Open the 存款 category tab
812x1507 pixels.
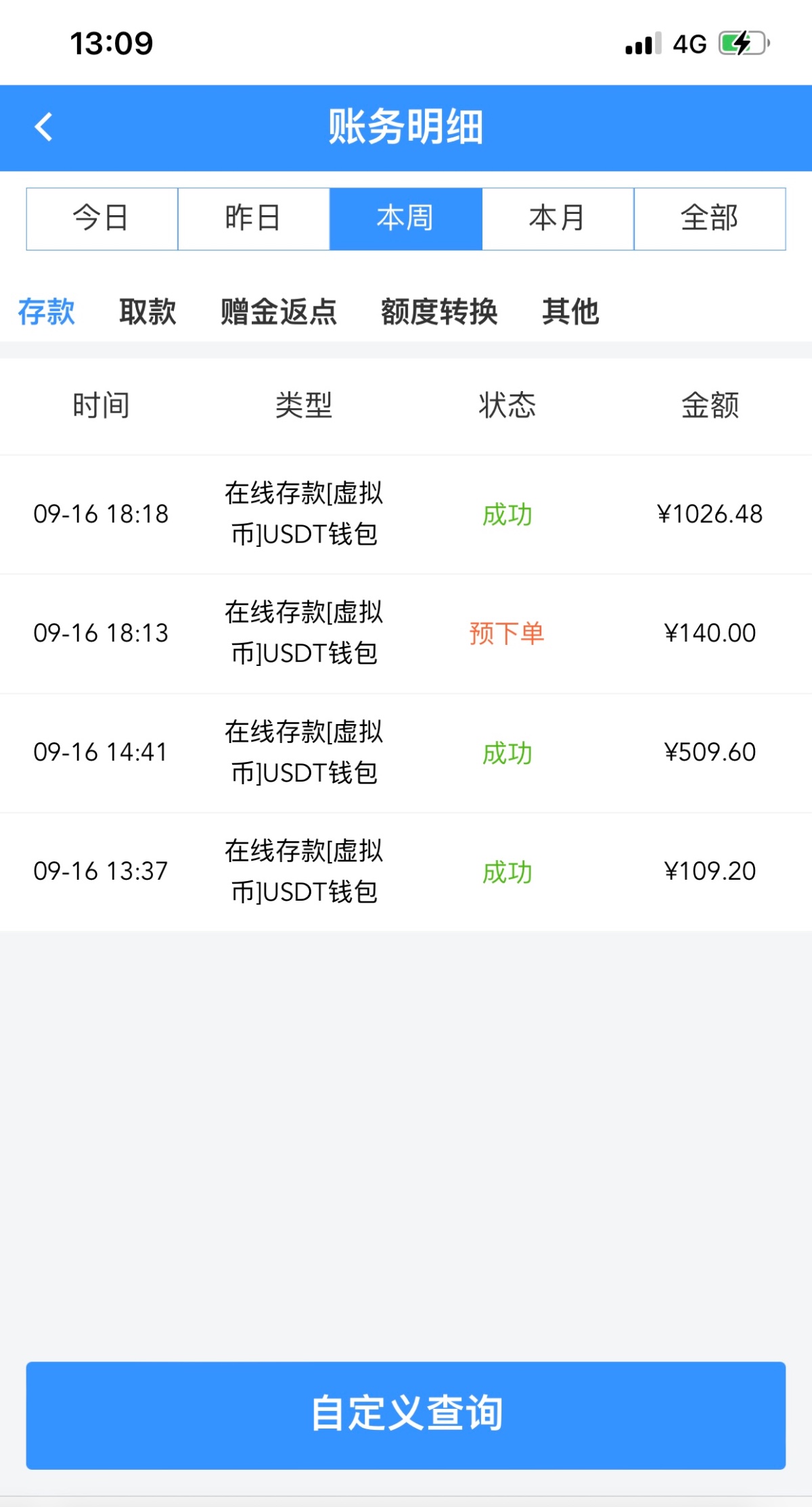[46, 312]
